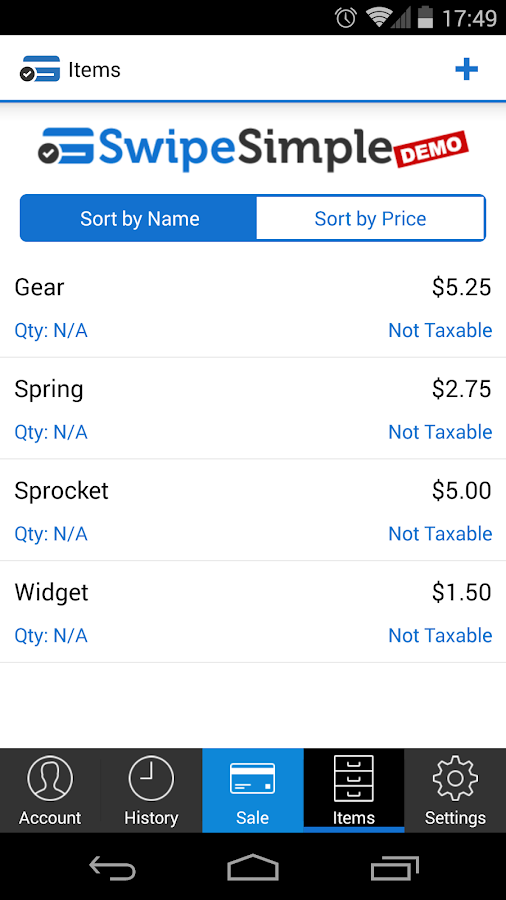The image size is (506, 900).
Task: Go to the Account tab
Action: (50, 790)
